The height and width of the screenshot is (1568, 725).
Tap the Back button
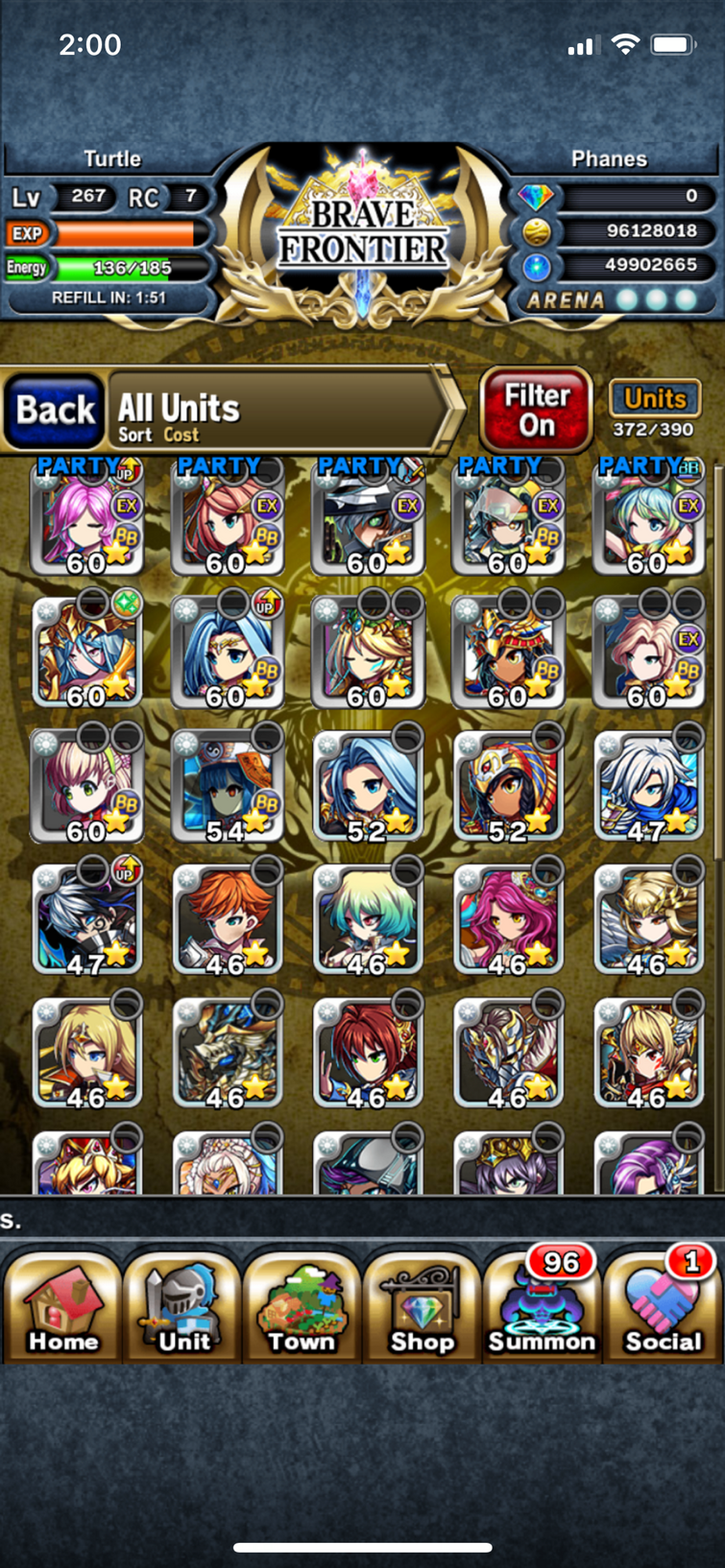[55, 413]
